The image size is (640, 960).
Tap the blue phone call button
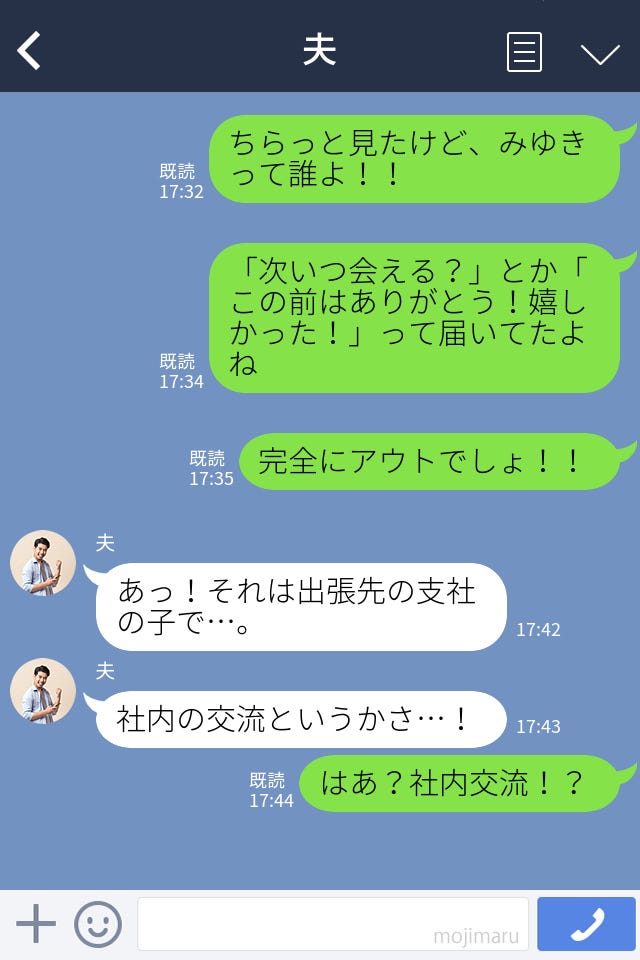click(x=586, y=924)
